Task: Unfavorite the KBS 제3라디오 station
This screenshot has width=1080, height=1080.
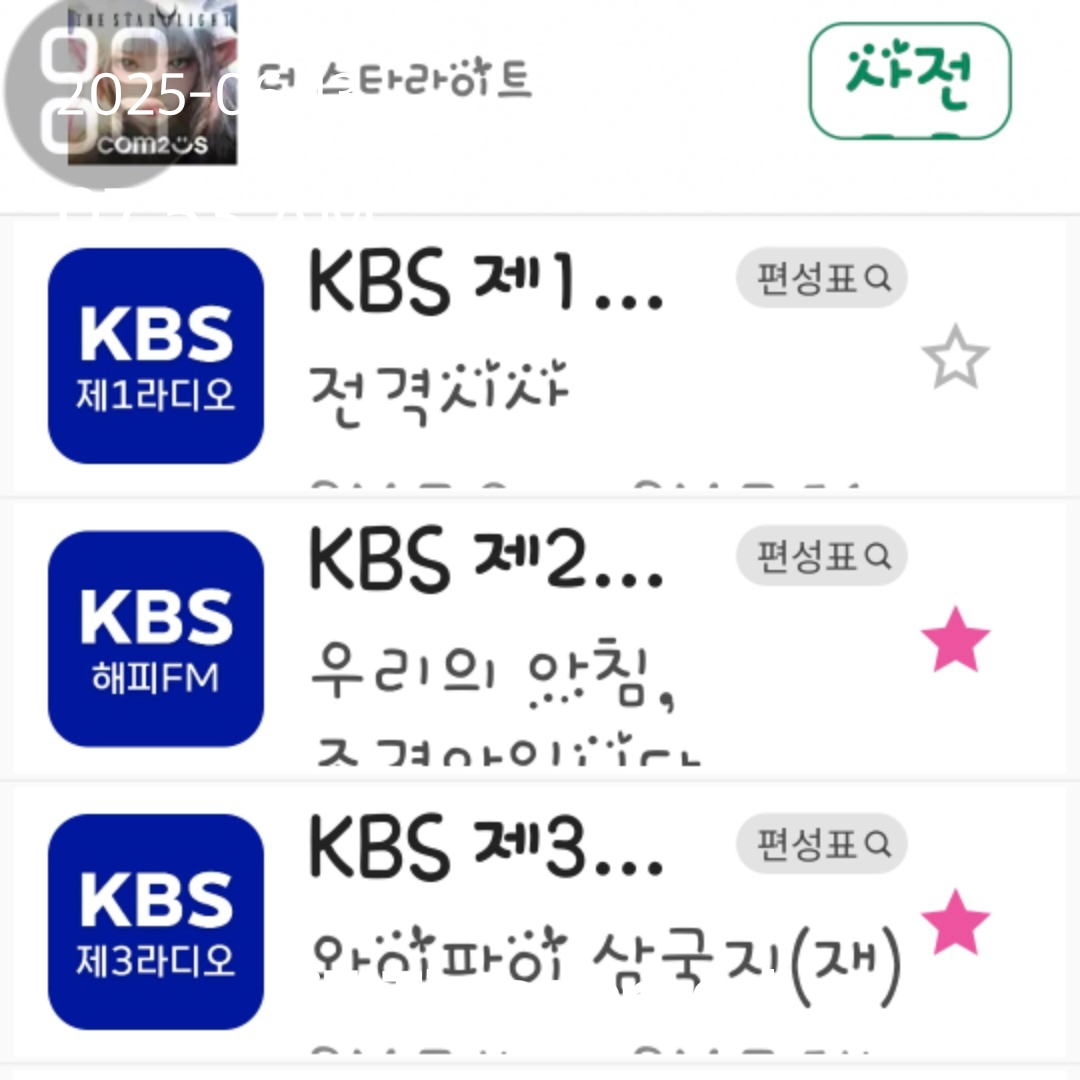Action: pos(955,922)
